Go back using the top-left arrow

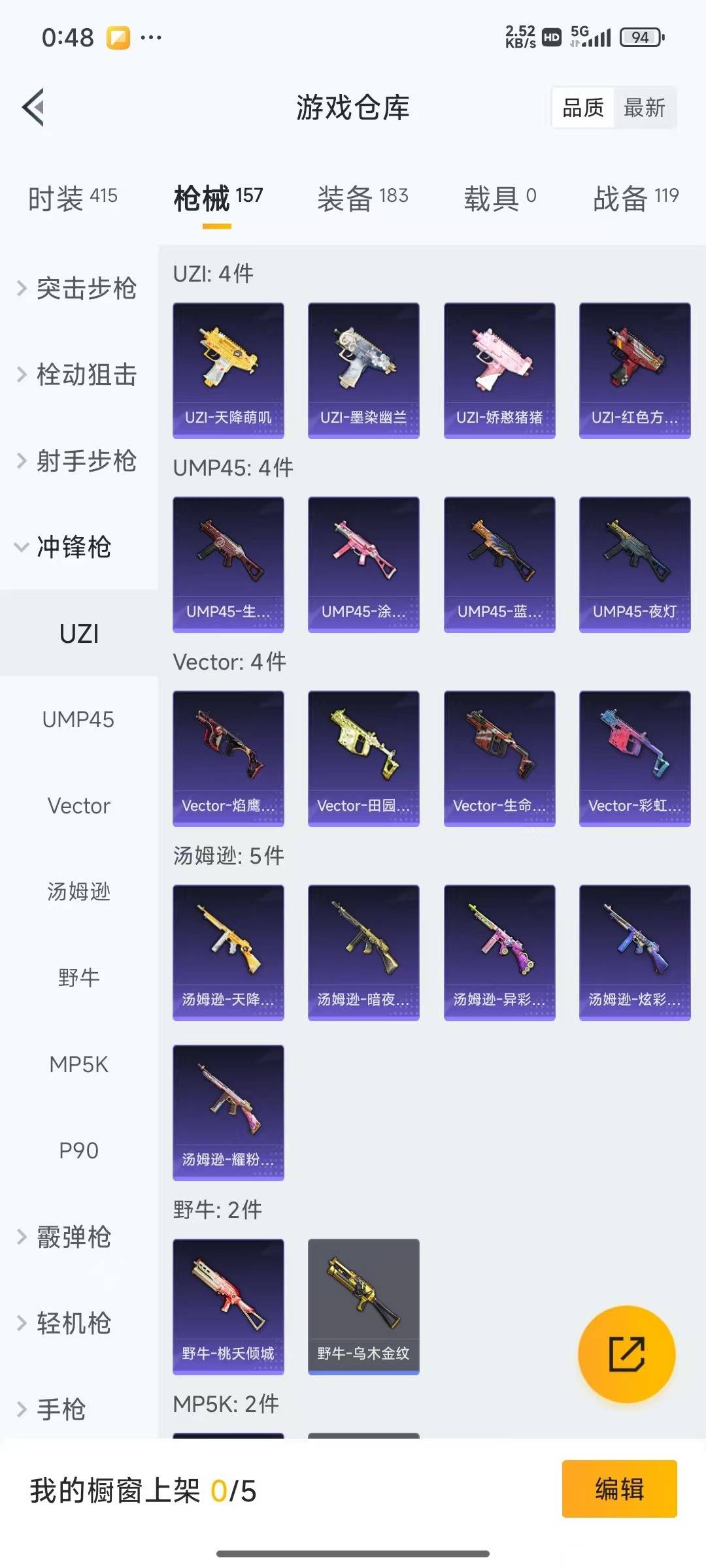(34, 108)
